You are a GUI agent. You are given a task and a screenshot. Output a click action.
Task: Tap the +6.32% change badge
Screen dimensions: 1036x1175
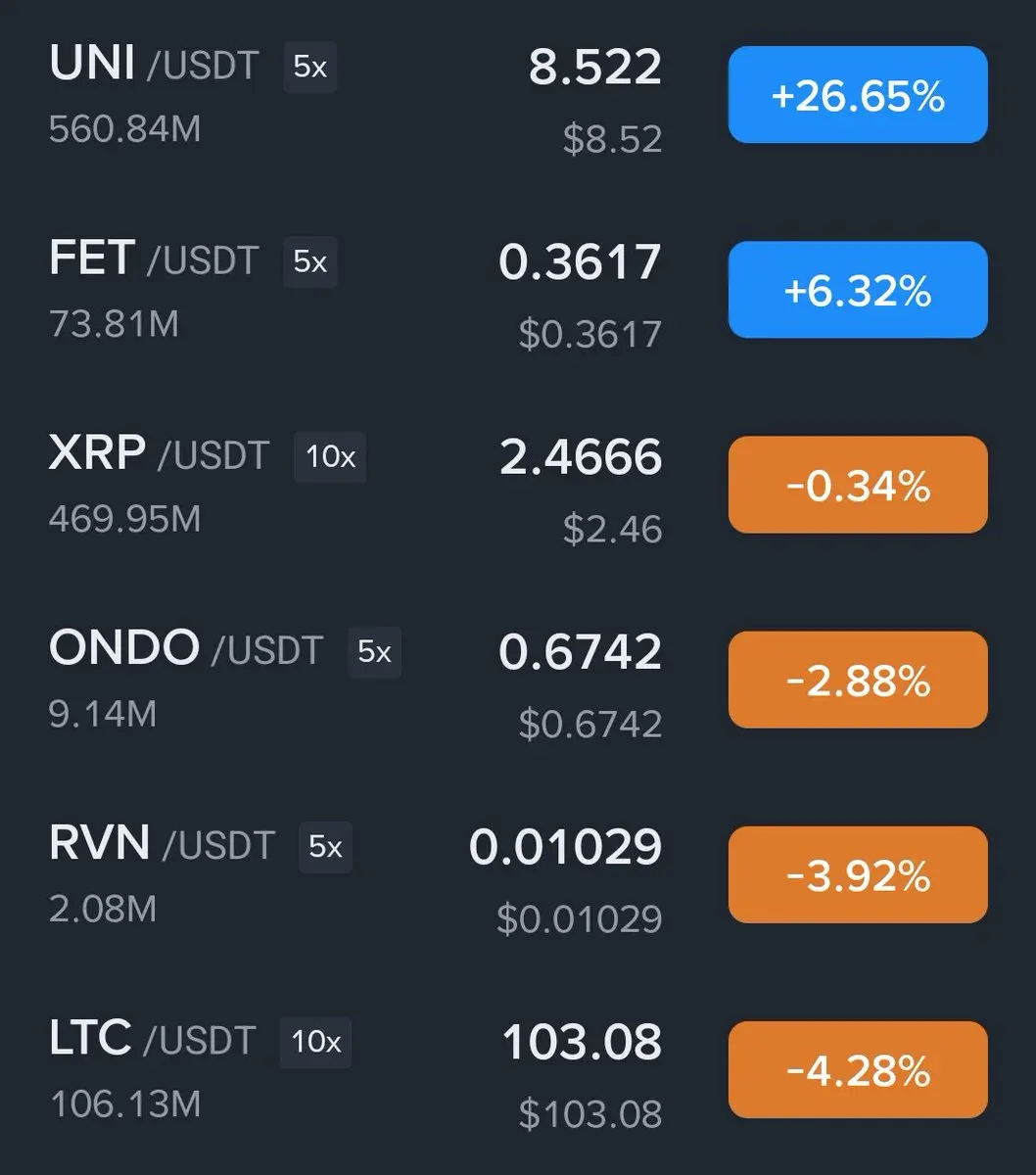pos(858,290)
